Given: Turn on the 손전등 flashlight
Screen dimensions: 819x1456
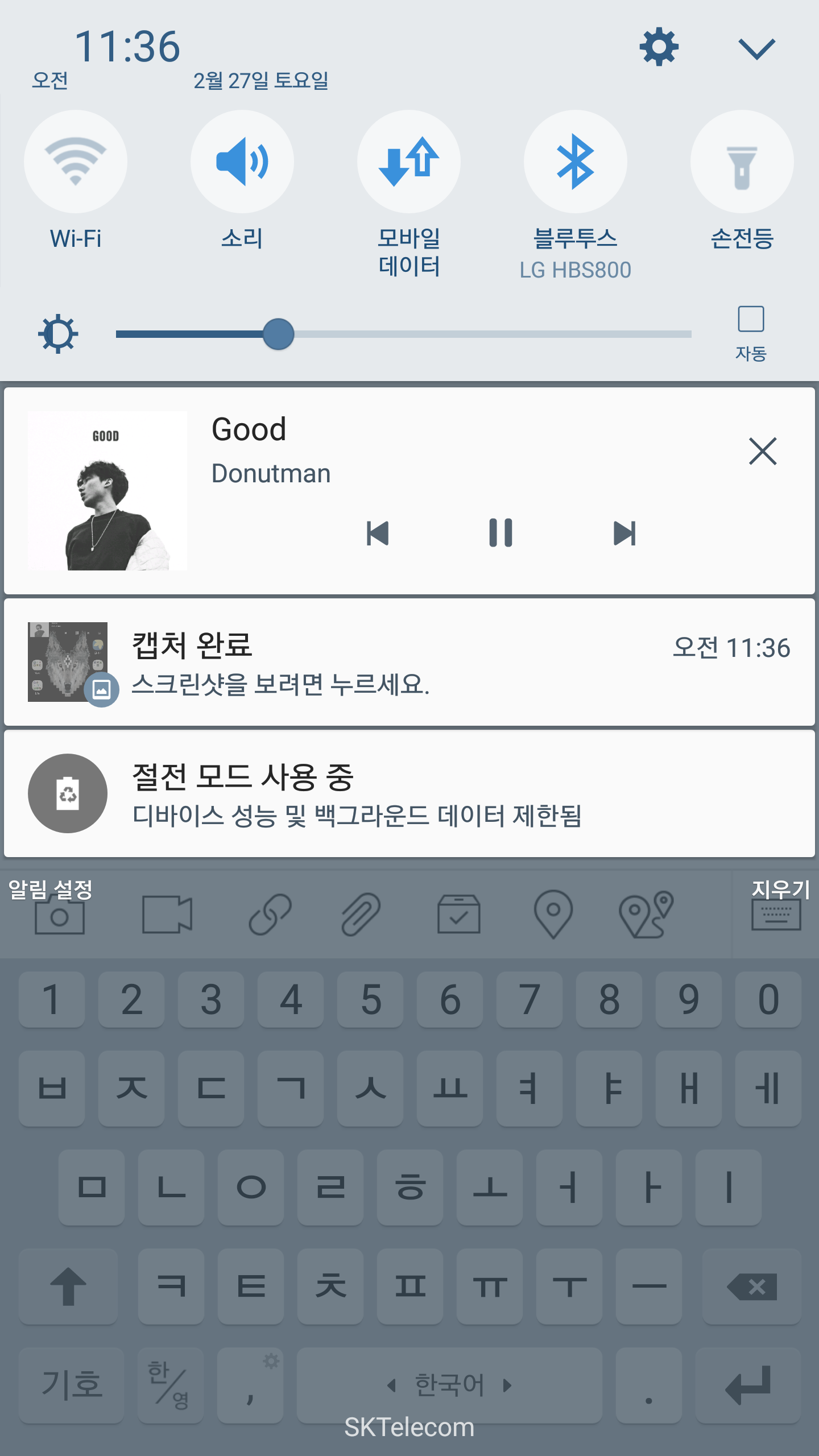Looking at the screenshot, I should [x=742, y=162].
